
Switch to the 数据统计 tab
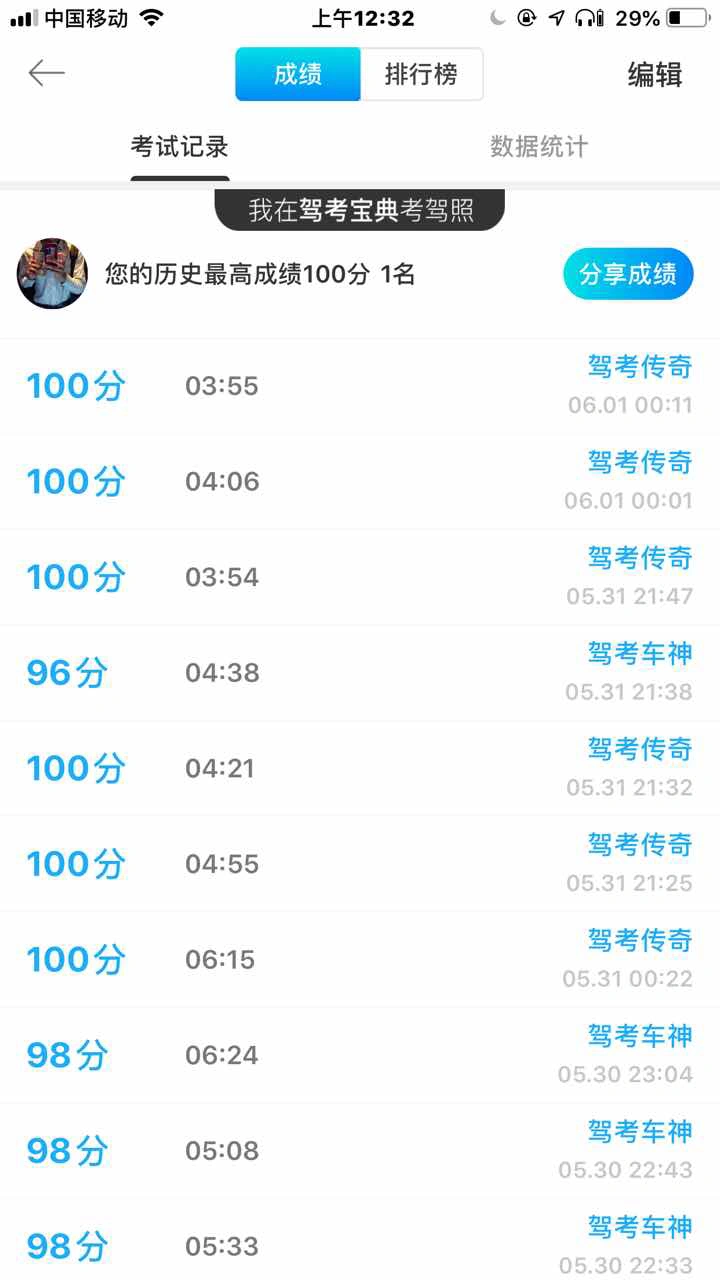pyautogui.click(x=539, y=147)
